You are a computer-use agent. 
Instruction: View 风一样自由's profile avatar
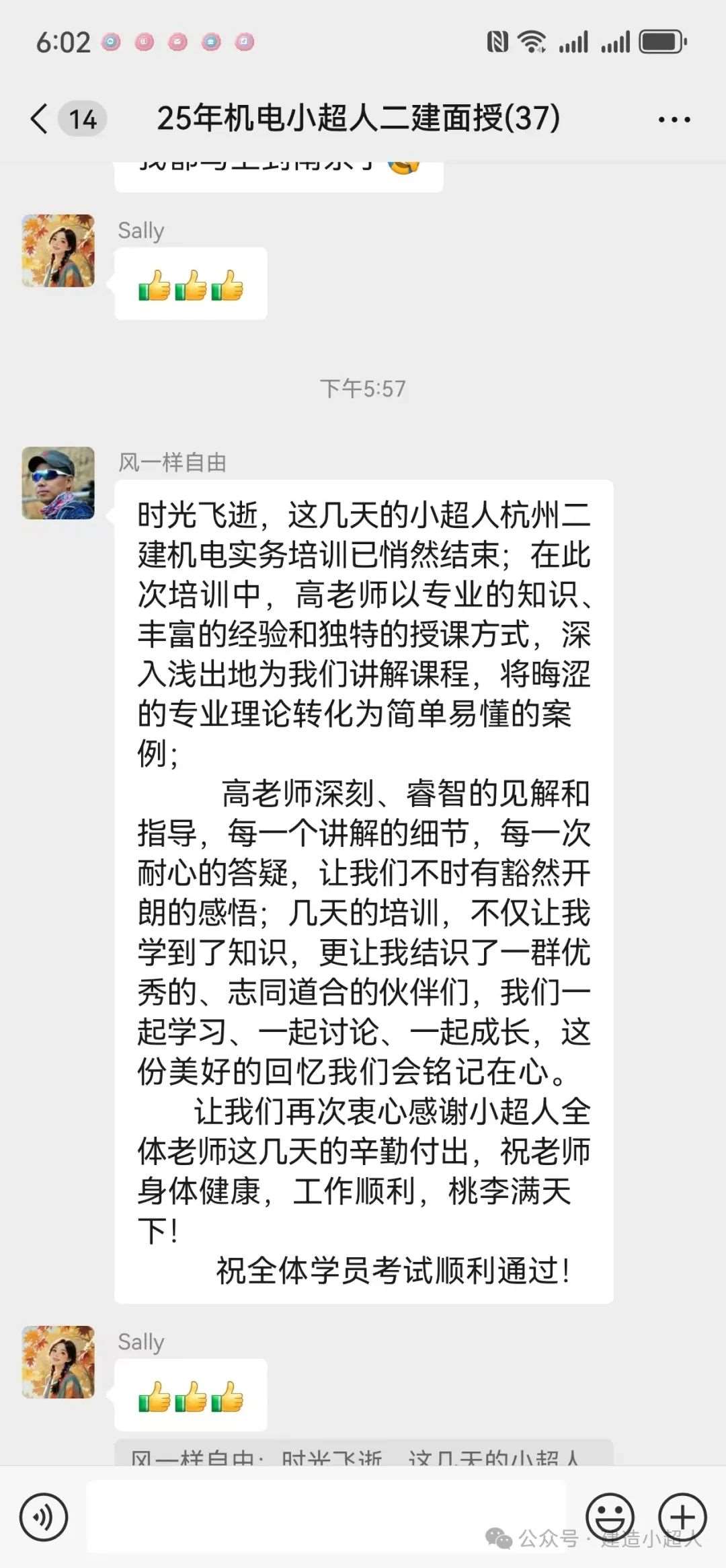click(x=58, y=483)
